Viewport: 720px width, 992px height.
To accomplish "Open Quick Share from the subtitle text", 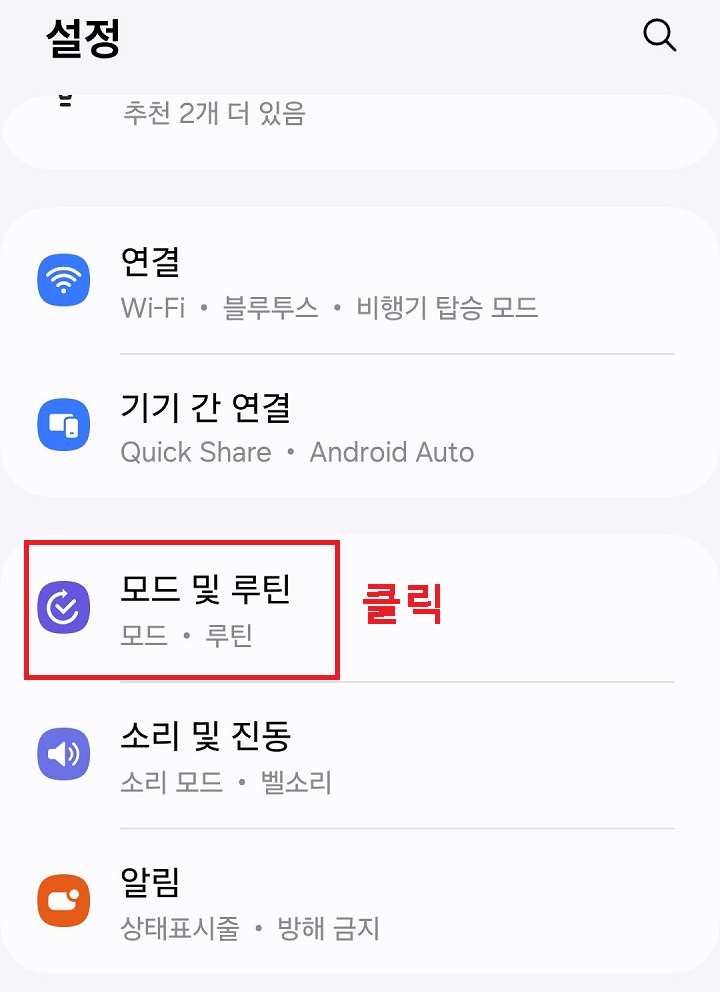I will [197, 452].
